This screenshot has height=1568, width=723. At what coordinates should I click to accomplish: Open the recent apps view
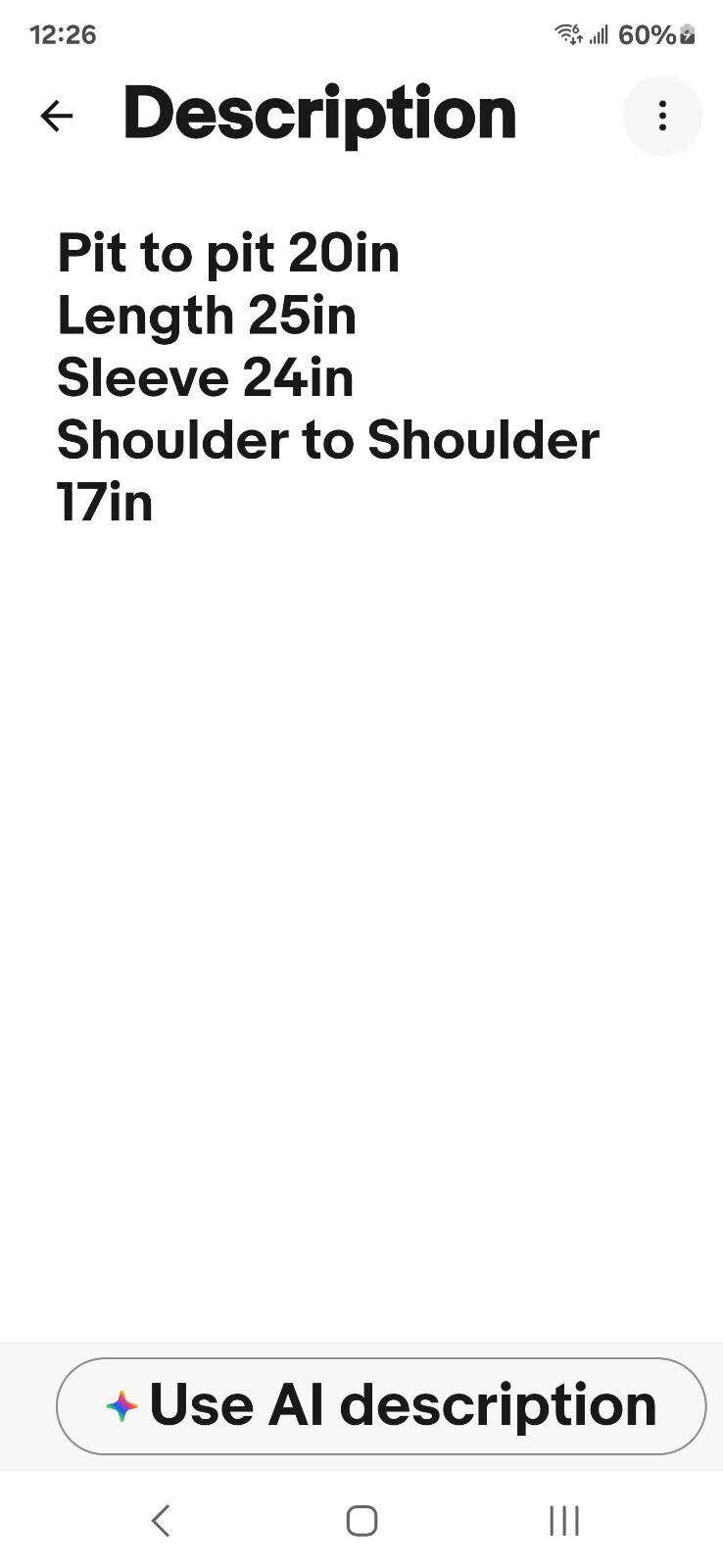click(x=564, y=1520)
